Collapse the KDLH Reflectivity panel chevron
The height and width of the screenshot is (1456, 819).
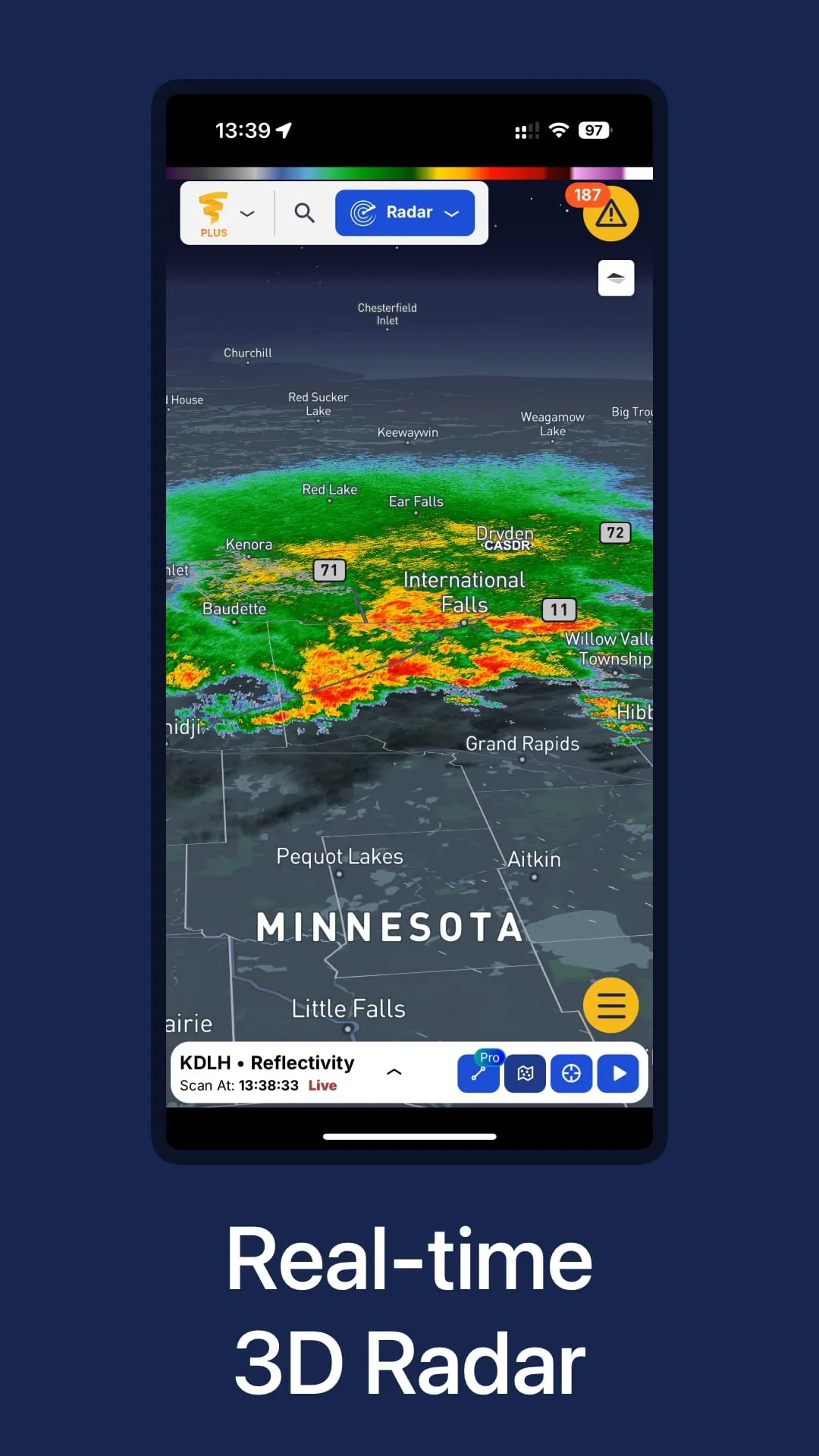coord(394,1072)
